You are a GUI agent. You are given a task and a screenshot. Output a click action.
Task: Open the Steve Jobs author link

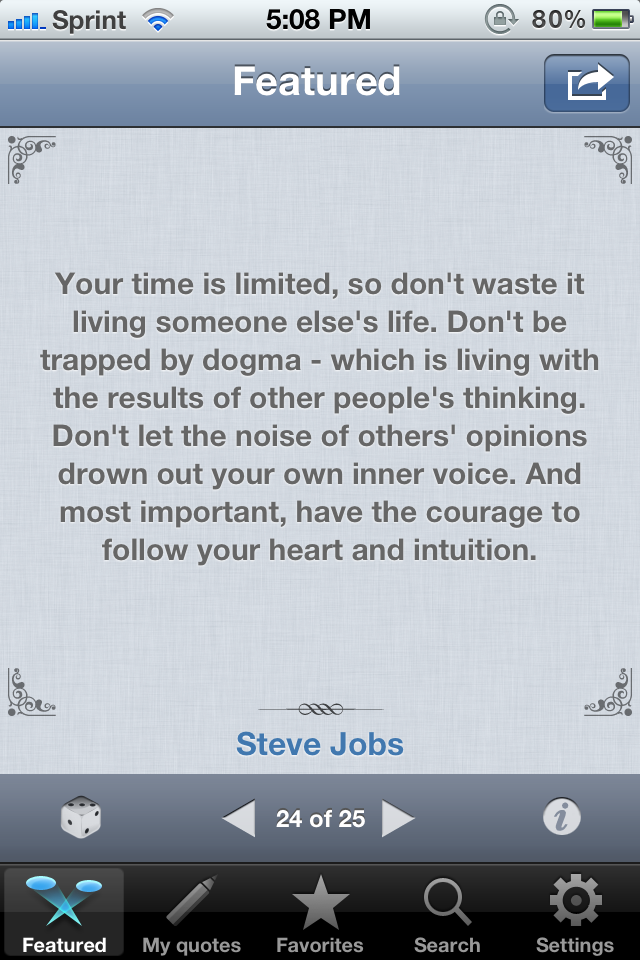(x=320, y=744)
